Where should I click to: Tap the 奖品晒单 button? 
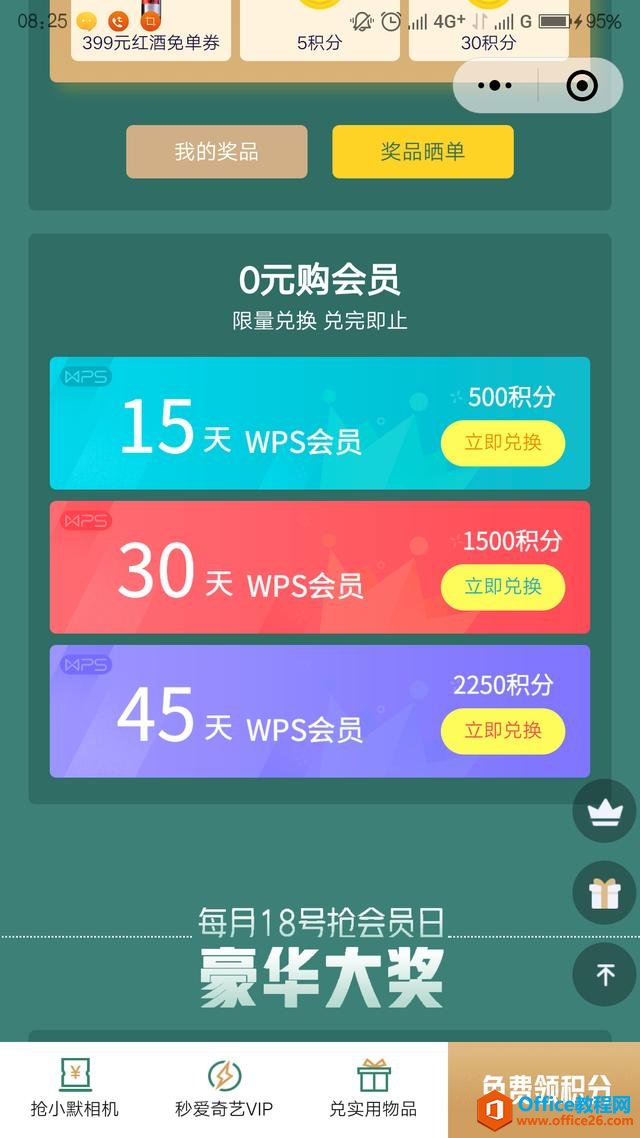(x=423, y=152)
